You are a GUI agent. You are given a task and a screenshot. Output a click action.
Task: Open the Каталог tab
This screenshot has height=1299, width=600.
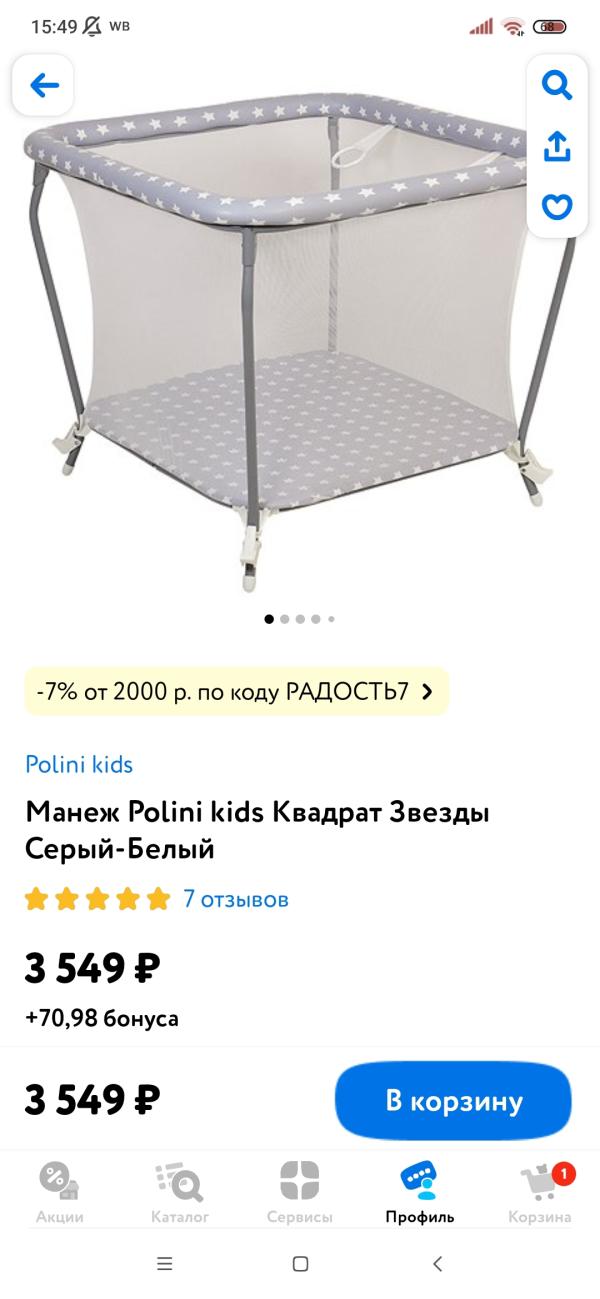pos(180,1192)
